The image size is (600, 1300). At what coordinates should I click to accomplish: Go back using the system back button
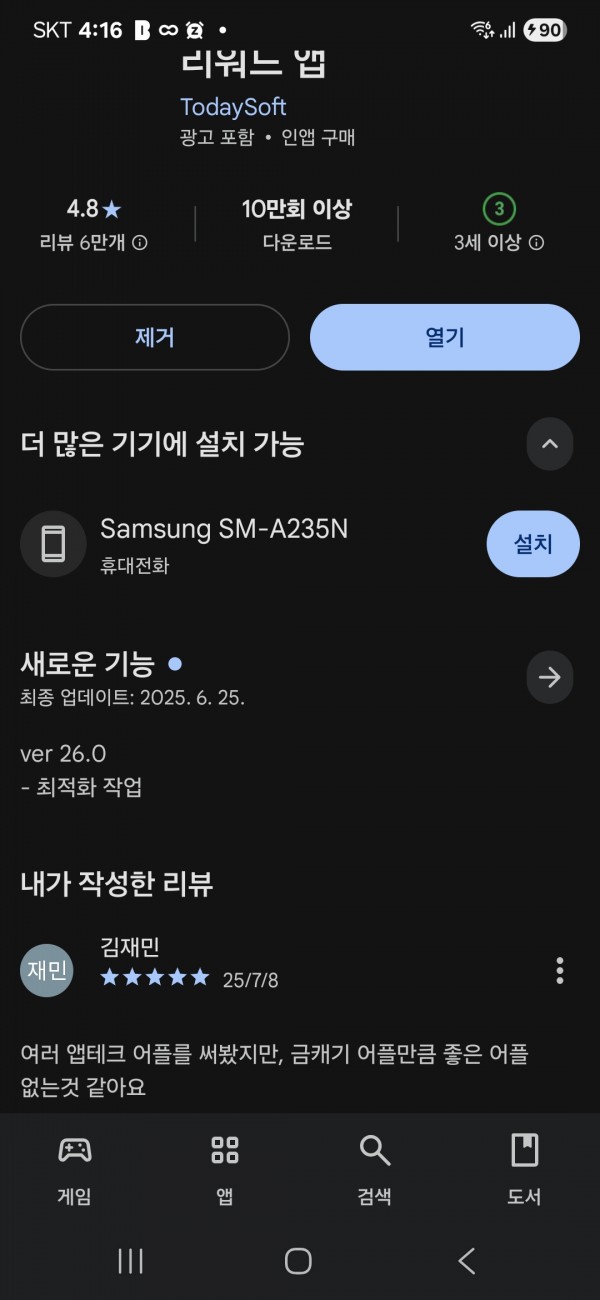(x=466, y=1261)
